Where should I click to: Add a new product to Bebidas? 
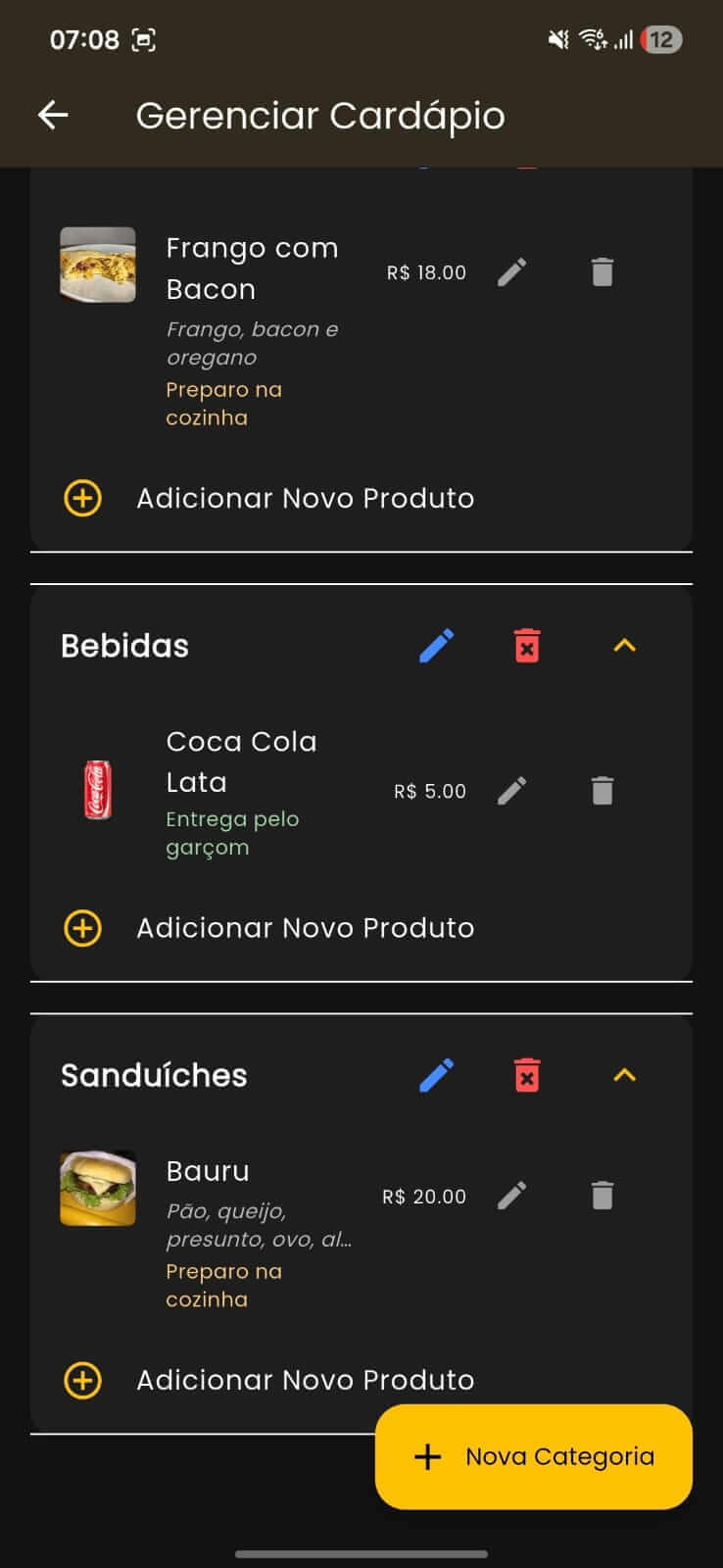[x=269, y=928]
